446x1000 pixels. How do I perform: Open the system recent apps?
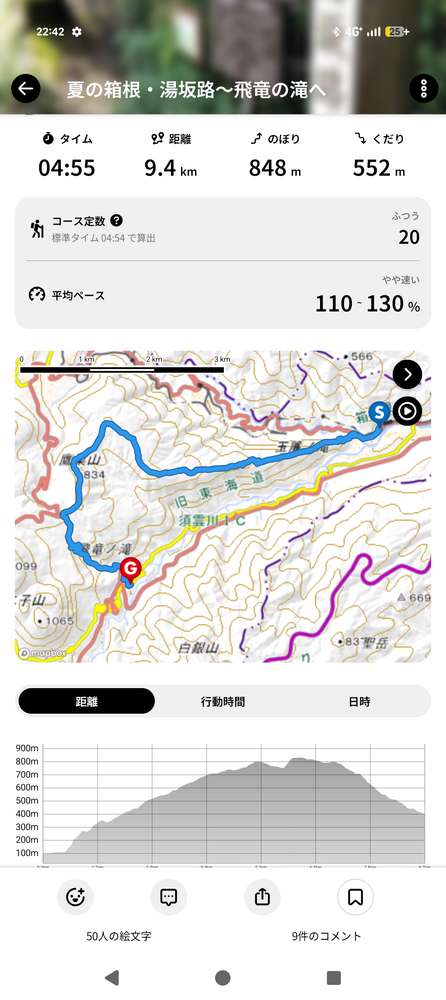[333, 978]
